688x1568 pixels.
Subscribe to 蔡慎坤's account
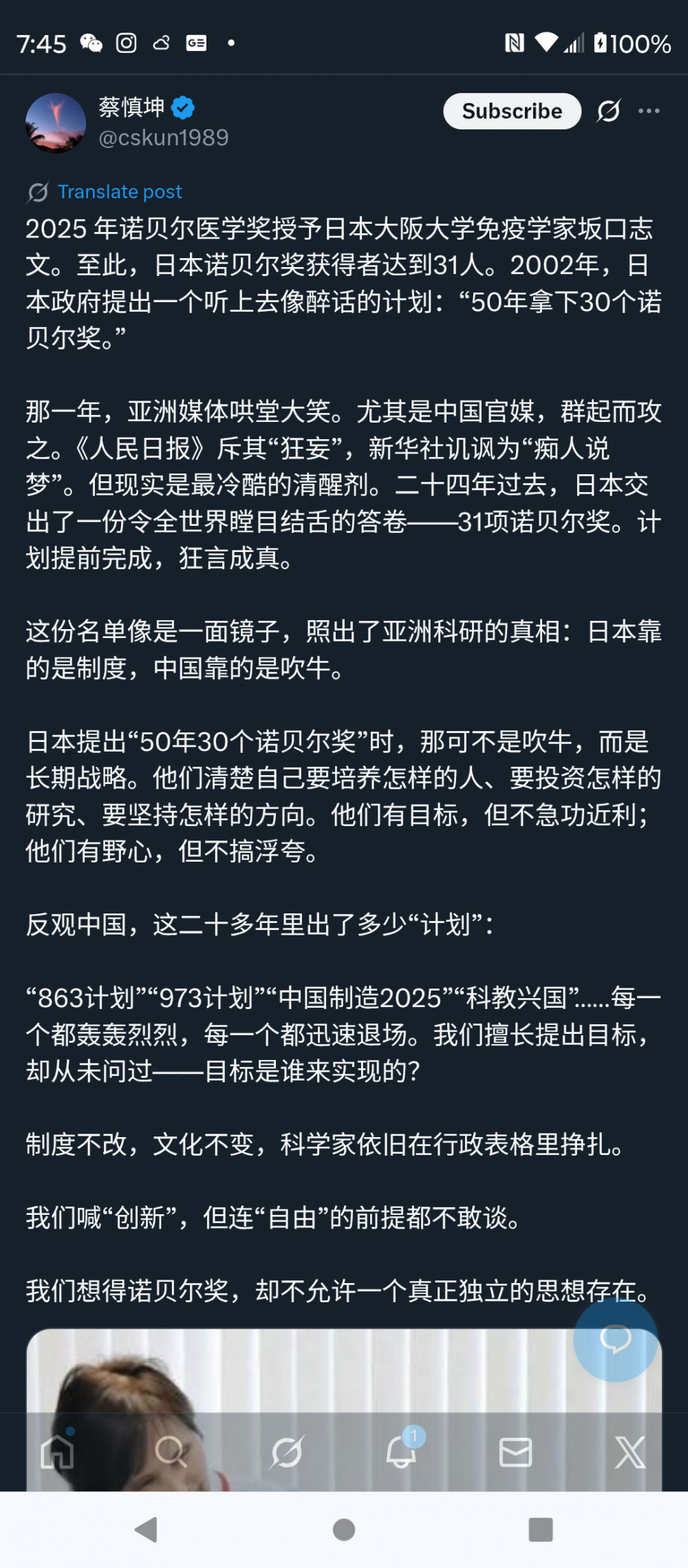coord(512,111)
